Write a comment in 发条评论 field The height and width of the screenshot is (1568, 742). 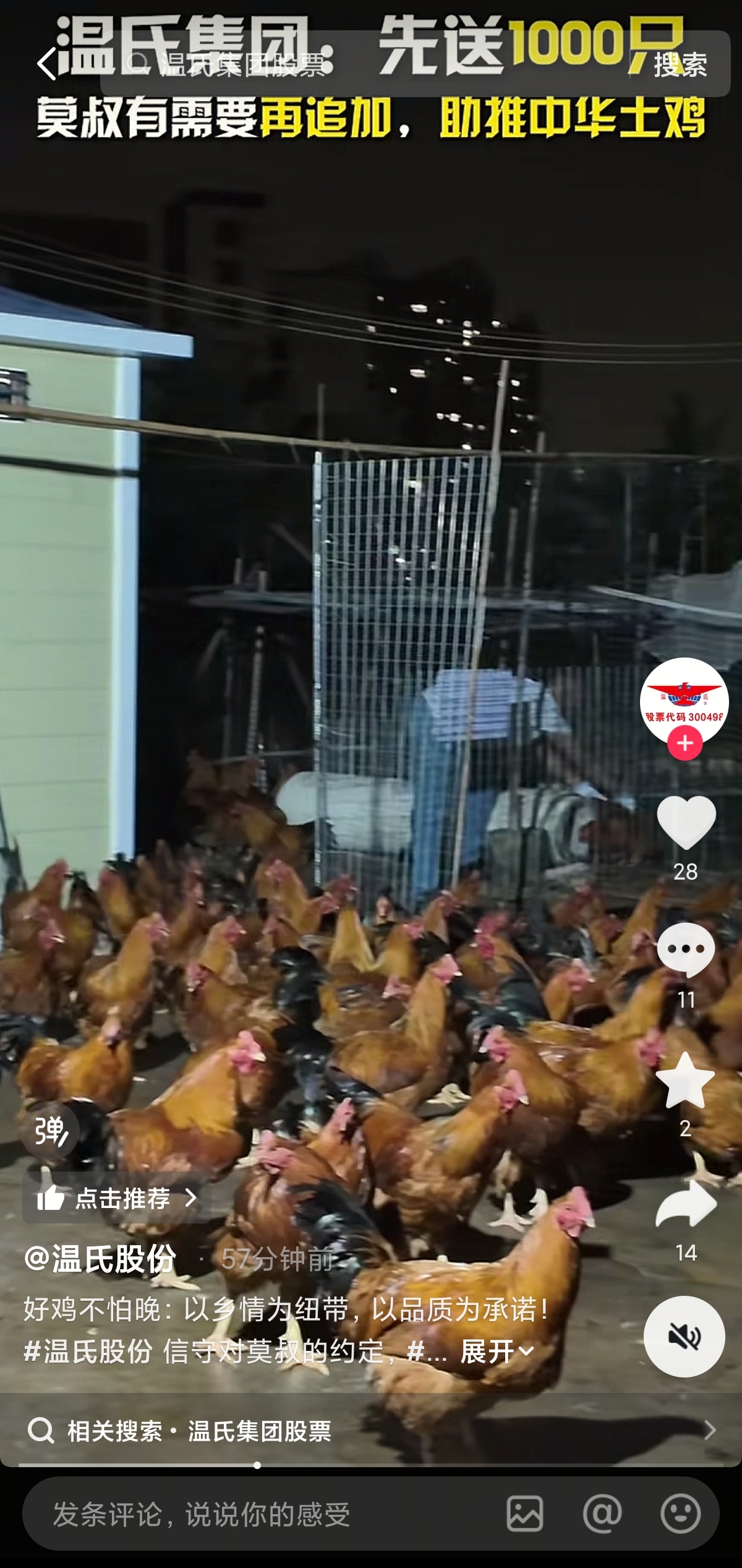point(247,1514)
